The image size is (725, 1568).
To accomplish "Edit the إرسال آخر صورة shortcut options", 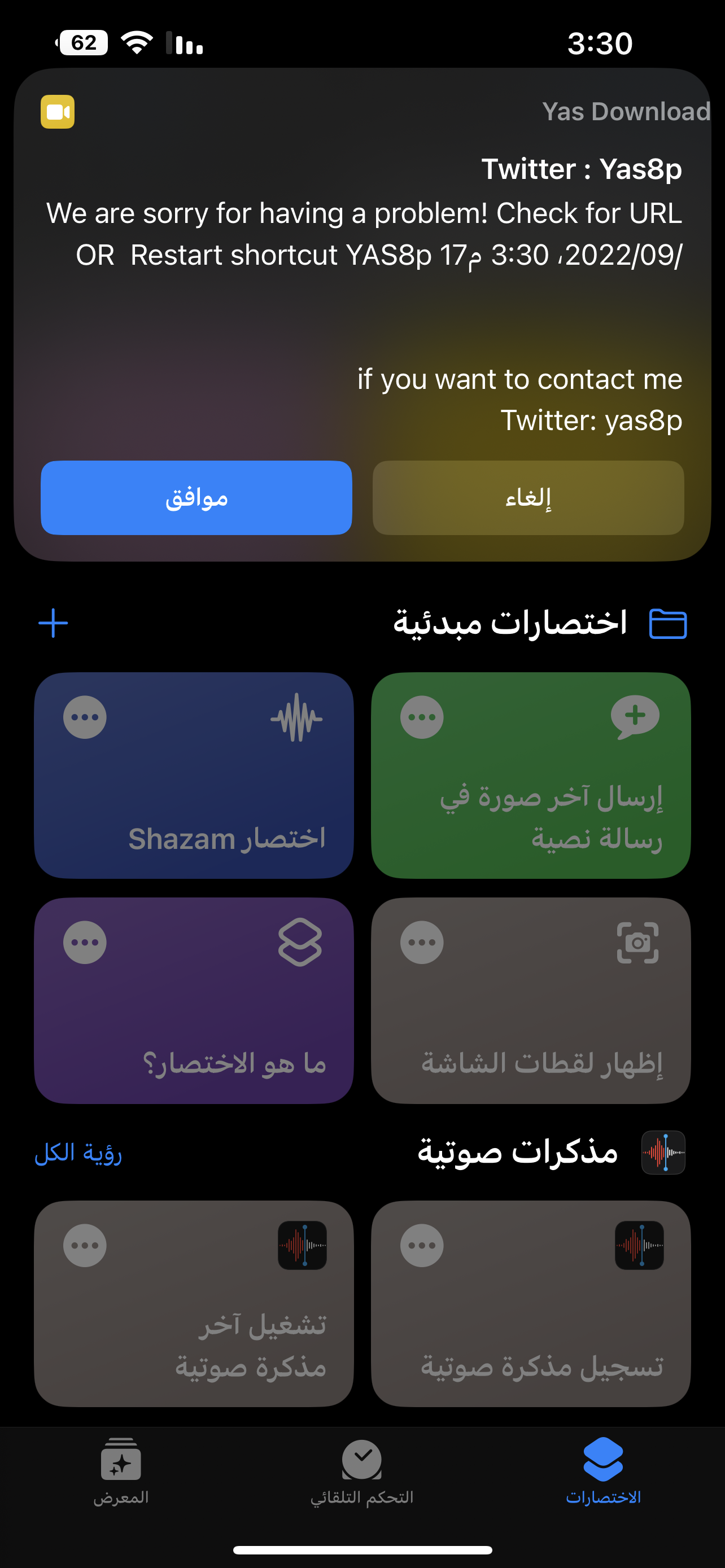I will pyautogui.click(x=422, y=717).
